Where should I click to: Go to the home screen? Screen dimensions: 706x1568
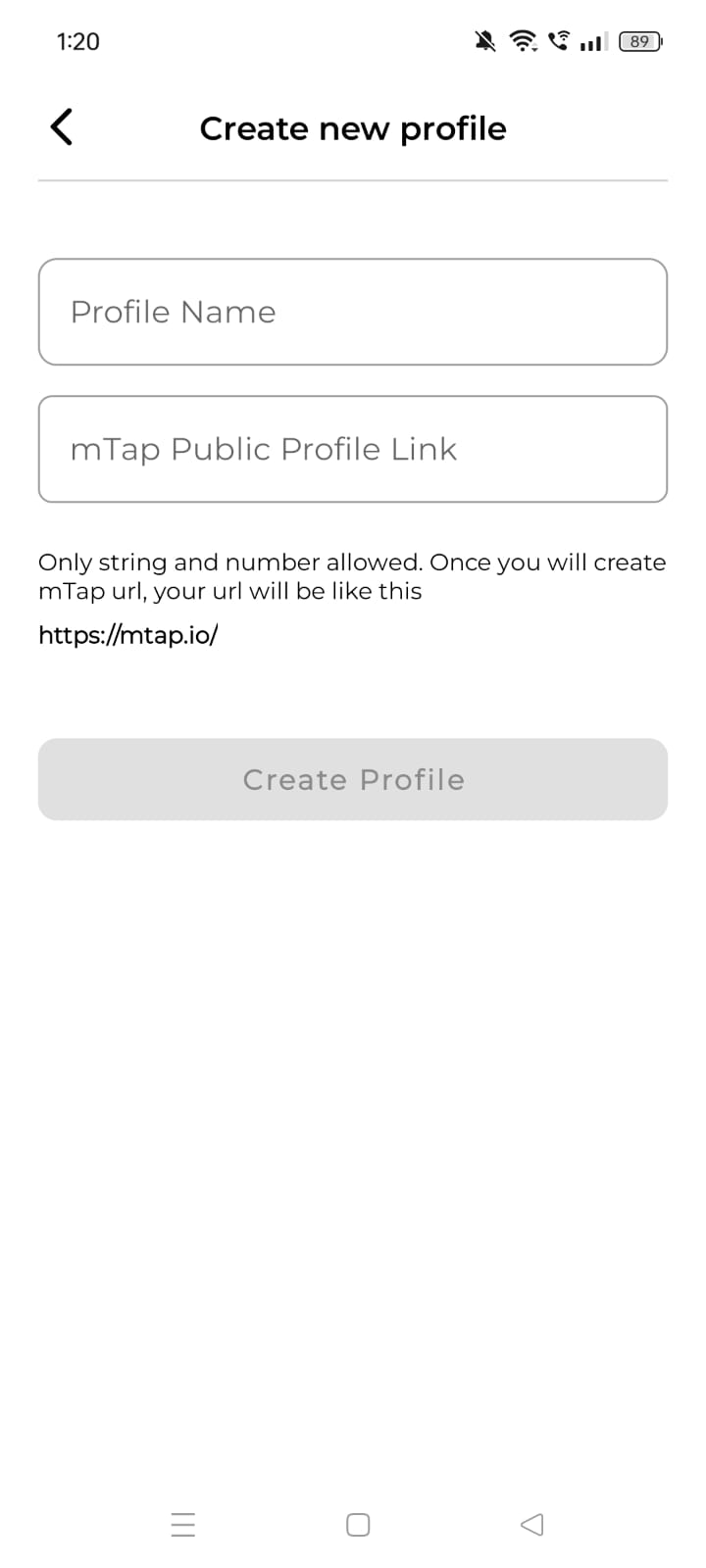click(358, 1524)
